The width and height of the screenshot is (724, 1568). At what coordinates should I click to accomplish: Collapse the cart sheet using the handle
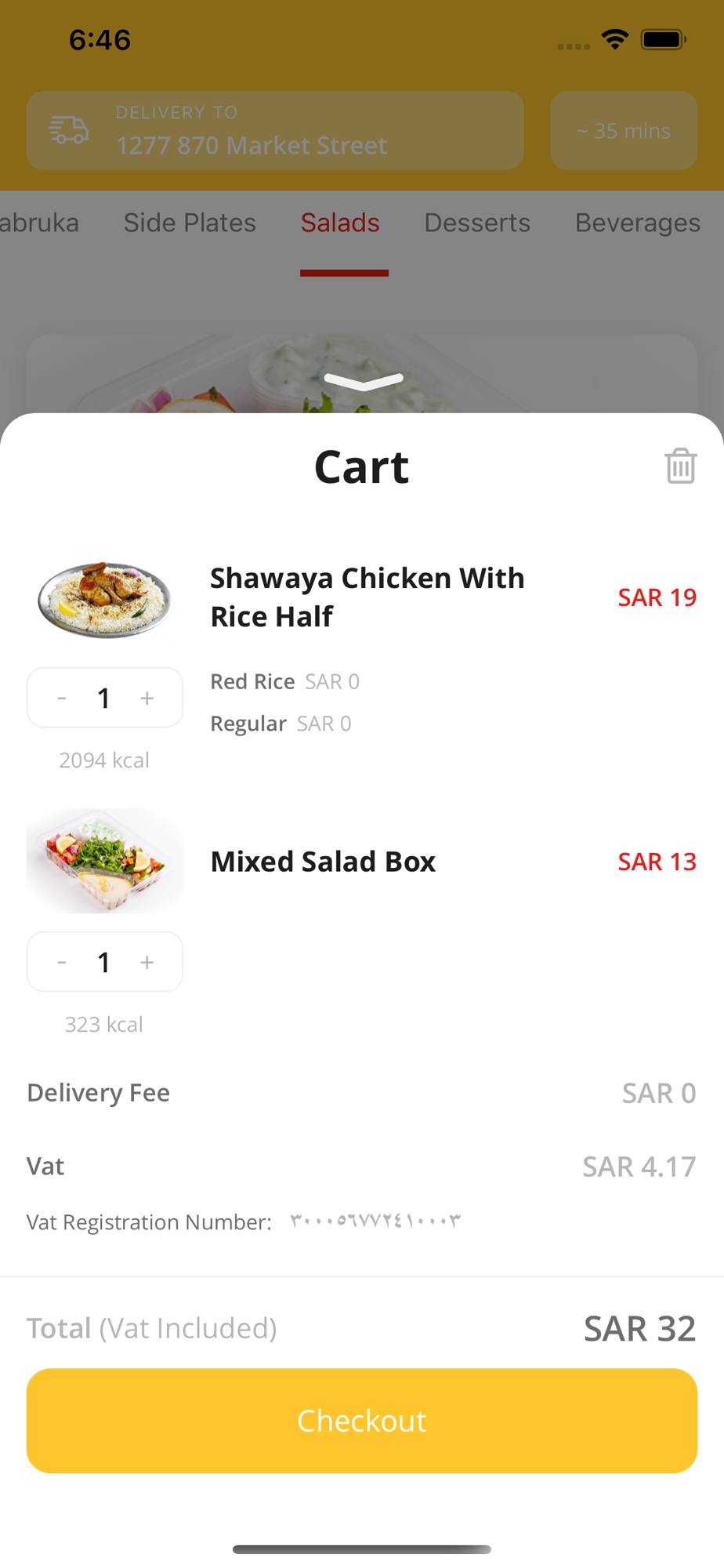364,381
